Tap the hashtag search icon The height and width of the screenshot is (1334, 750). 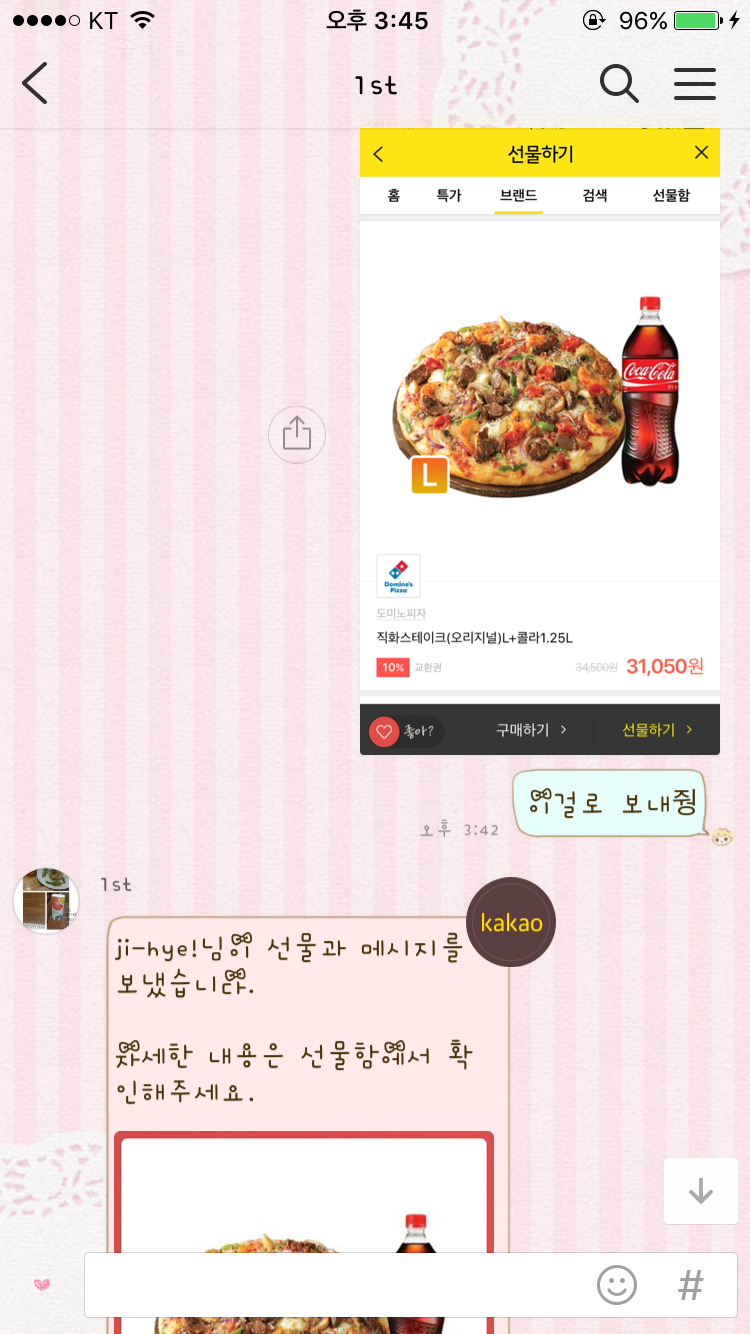pos(691,1285)
